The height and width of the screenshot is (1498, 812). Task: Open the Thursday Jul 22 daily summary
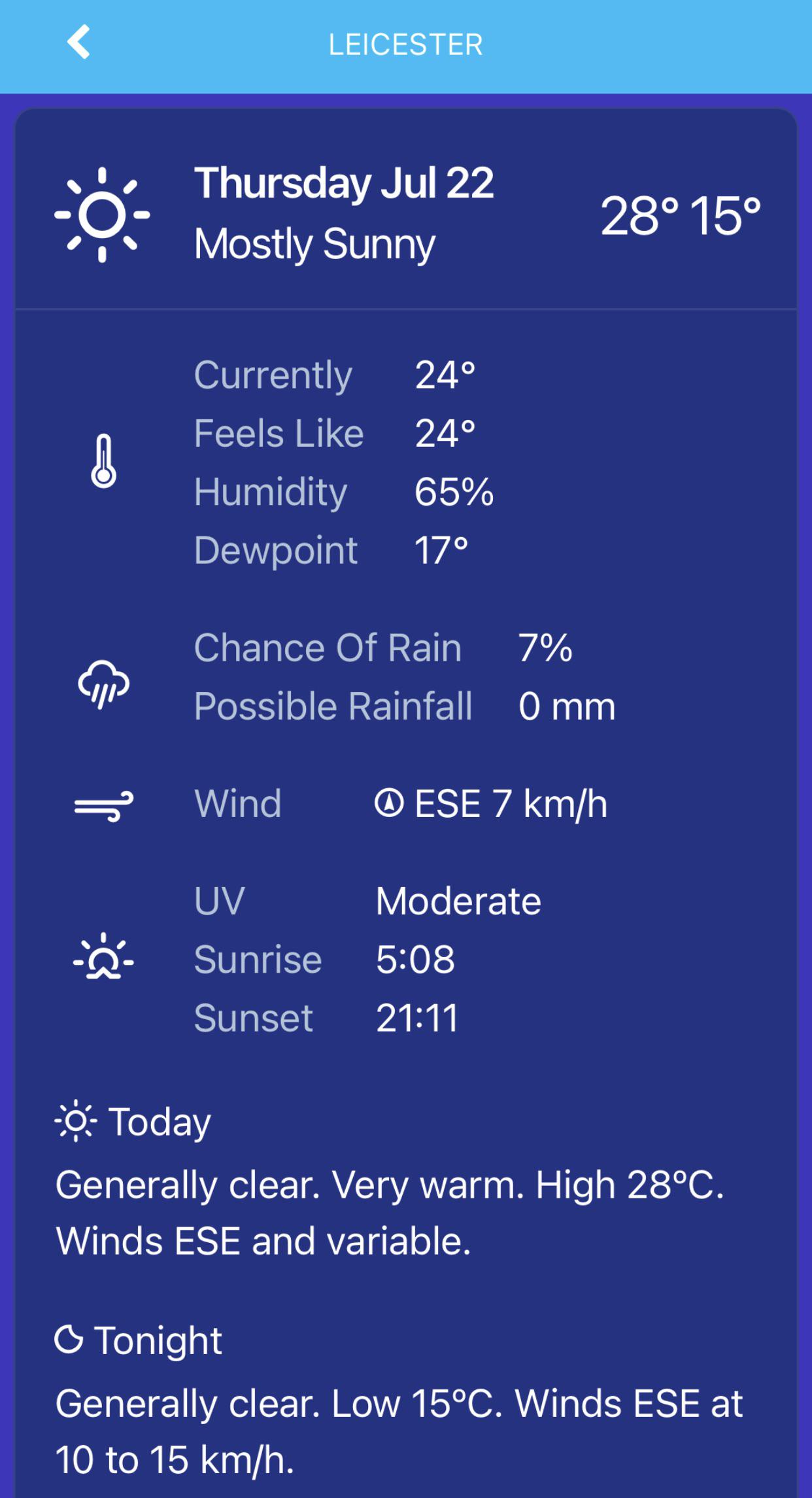coord(345,185)
